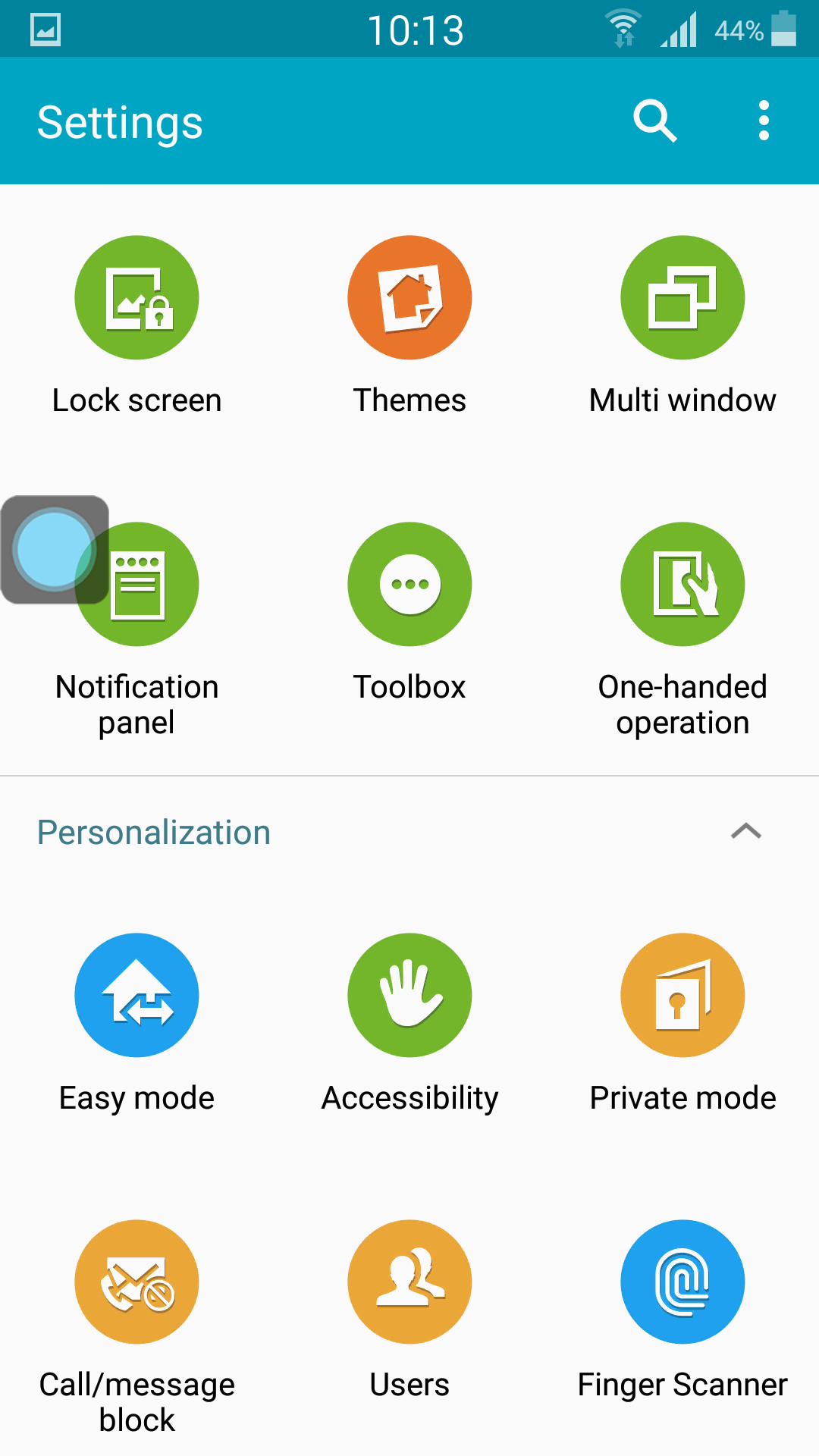Open the three-dot overflow menu
The image size is (819, 1456).
pos(764,121)
